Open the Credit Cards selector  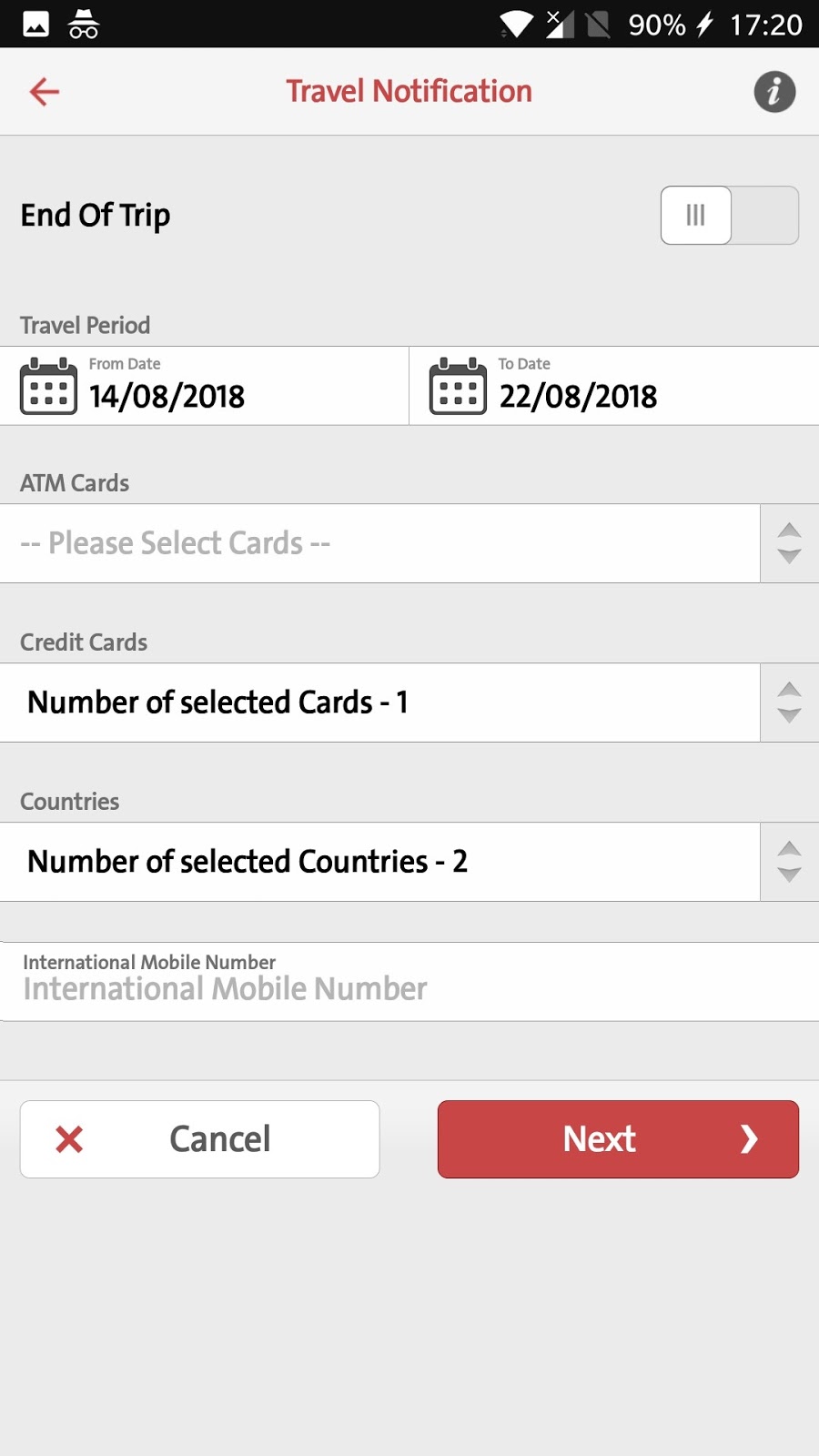[x=409, y=703]
